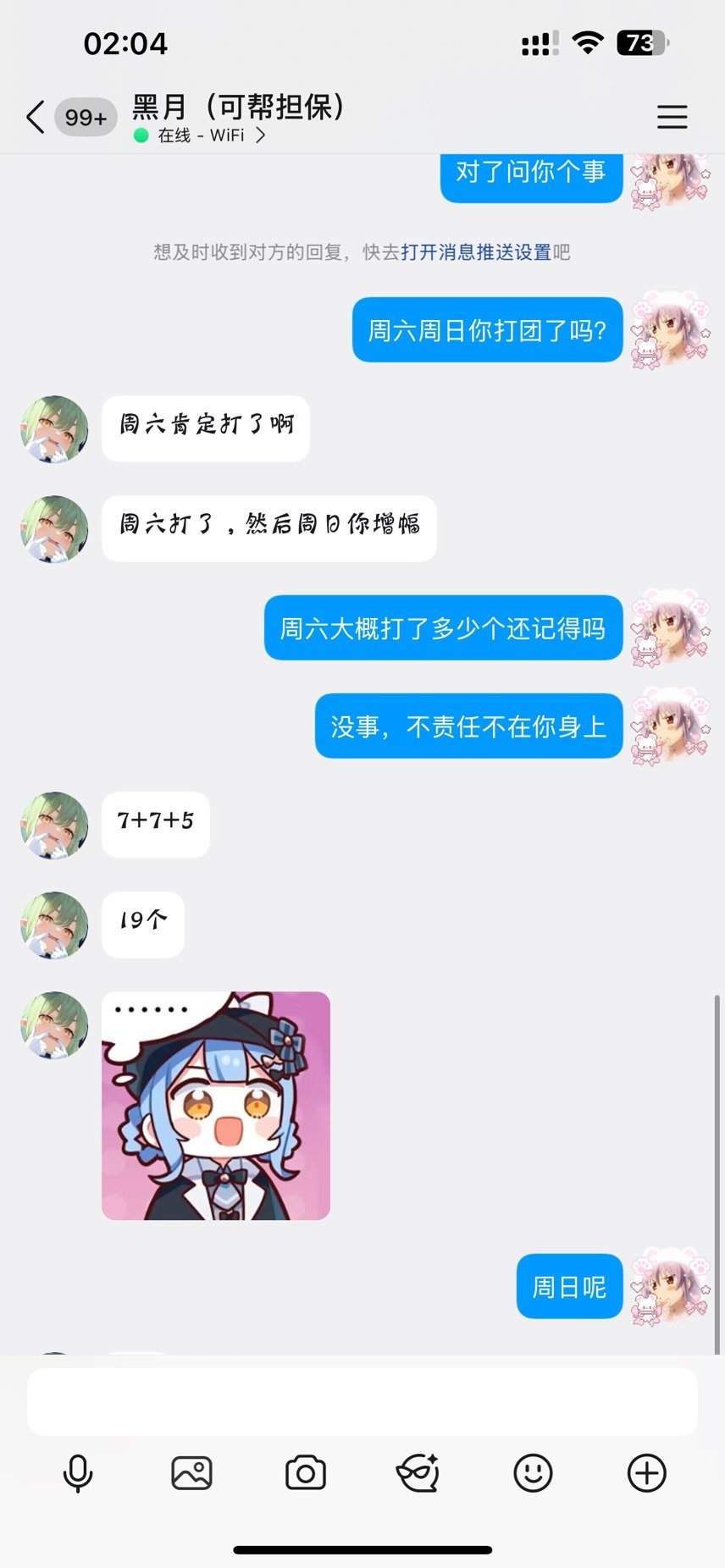Open the 打开消息推送设置 link
725x1568 pixels.
pos(476,251)
